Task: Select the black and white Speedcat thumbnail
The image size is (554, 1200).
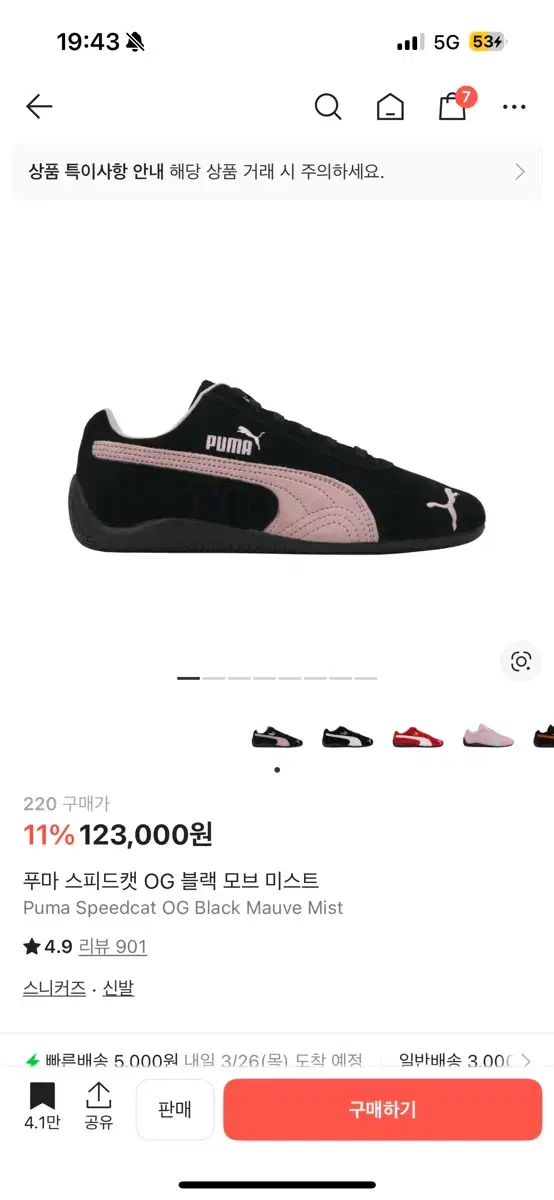Action: point(347,738)
